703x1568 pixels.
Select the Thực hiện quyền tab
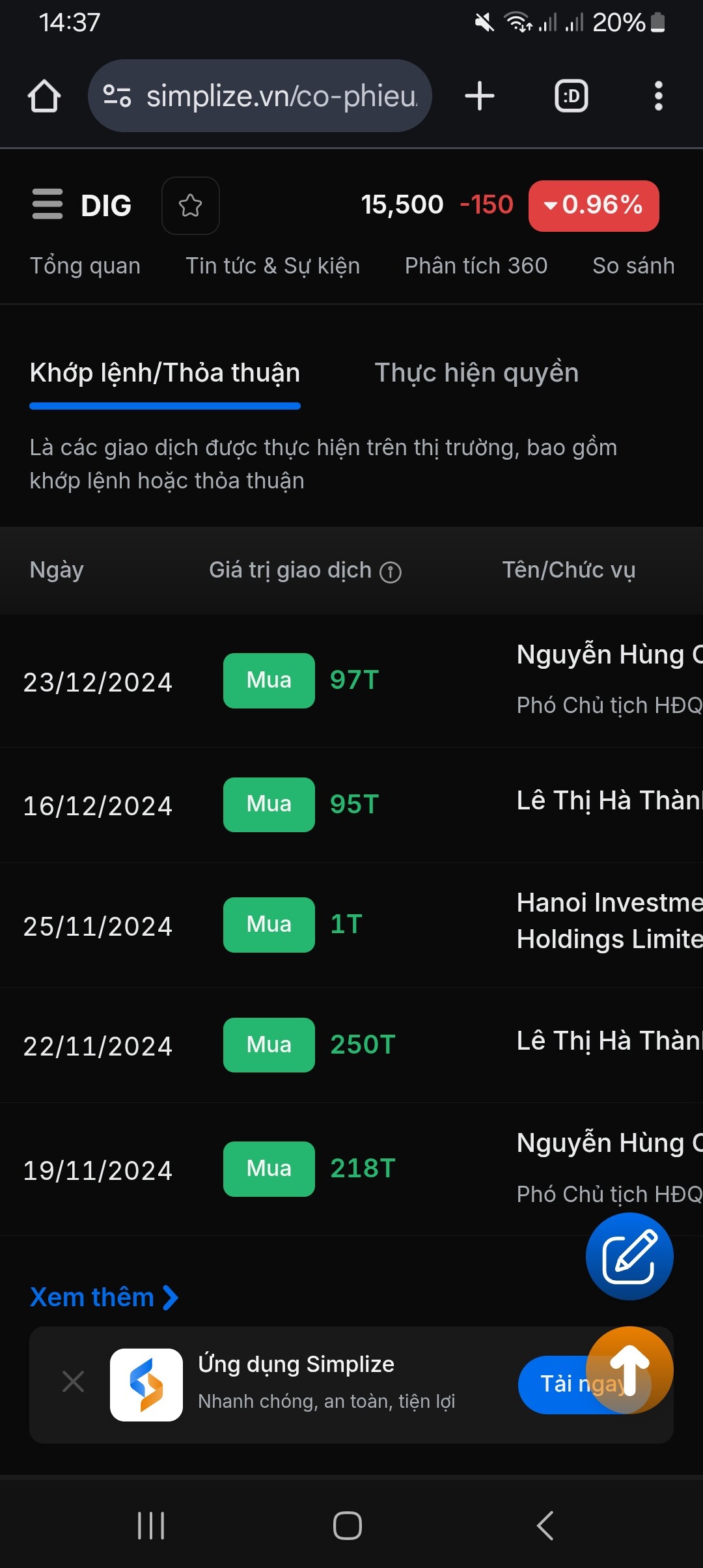[x=476, y=373]
